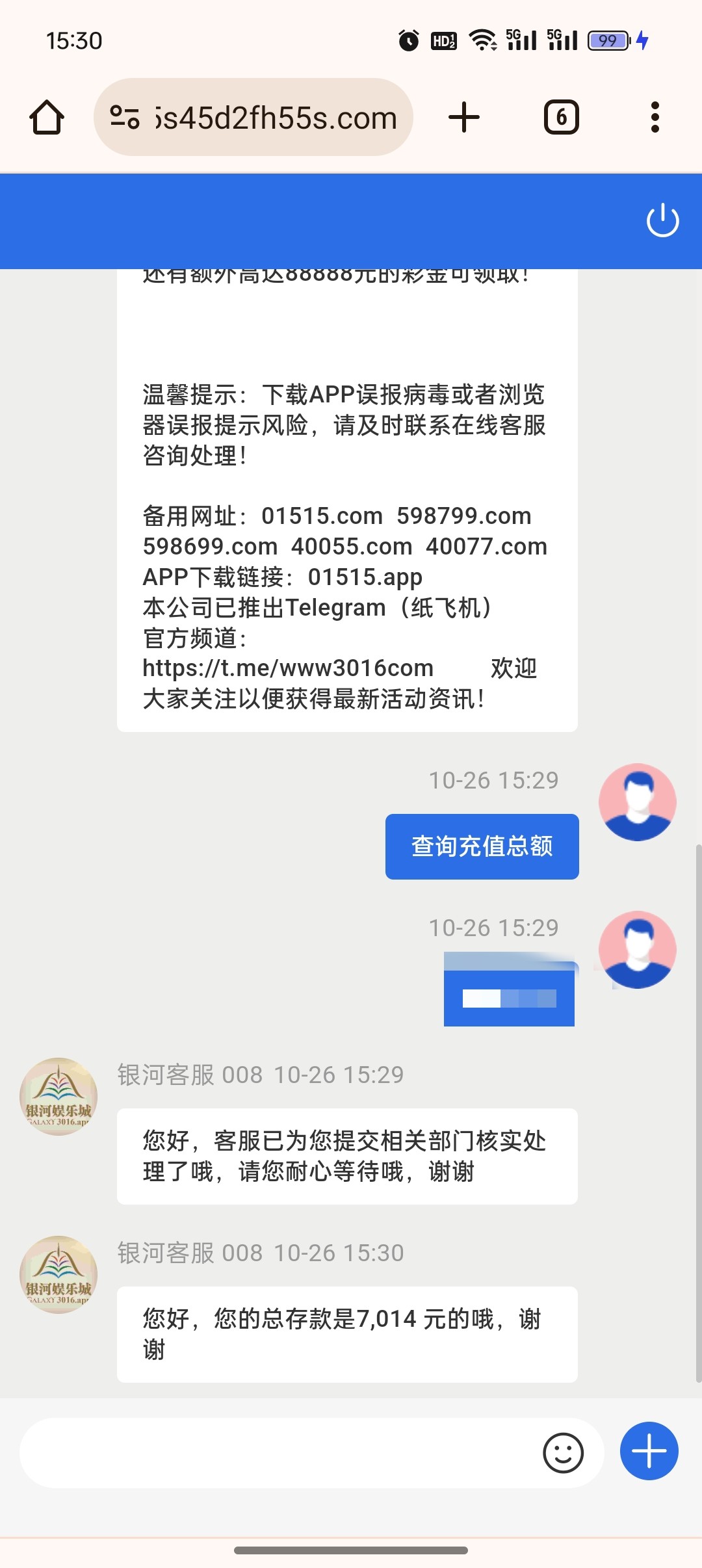
Task: Open the browser overflow menu
Action: pos(655,118)
